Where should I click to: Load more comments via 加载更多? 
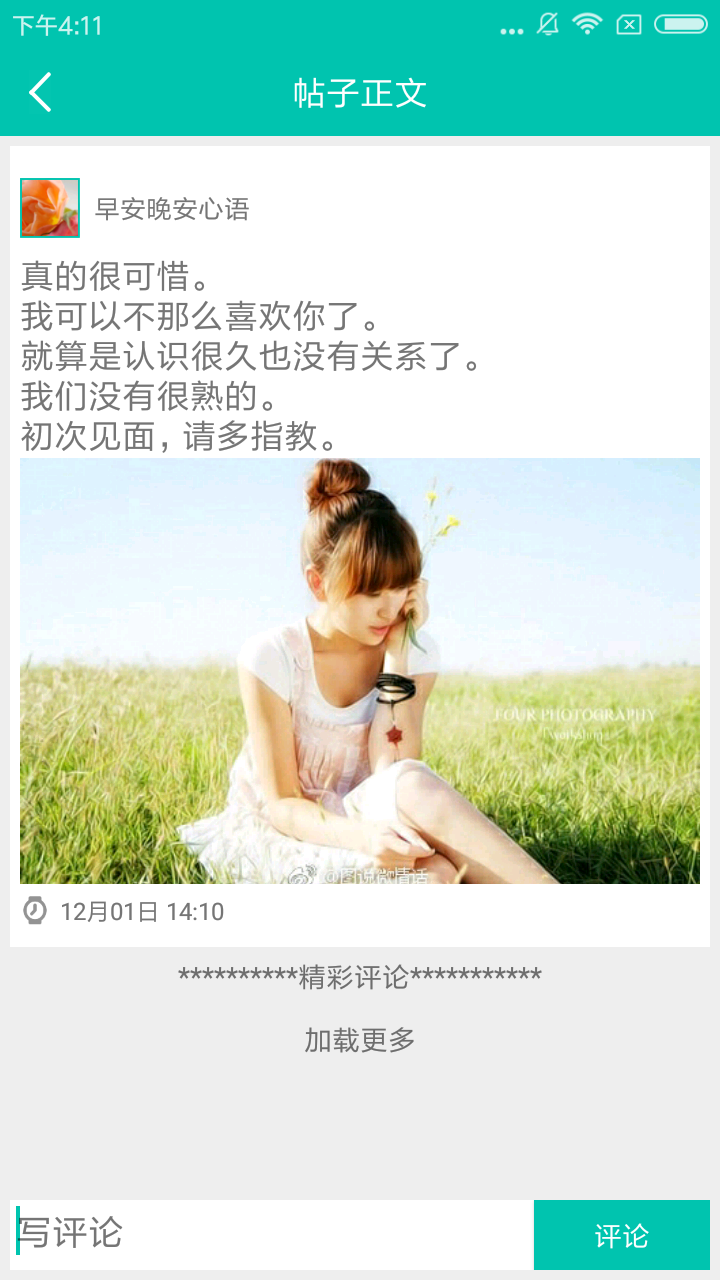tap(360, 1040)
